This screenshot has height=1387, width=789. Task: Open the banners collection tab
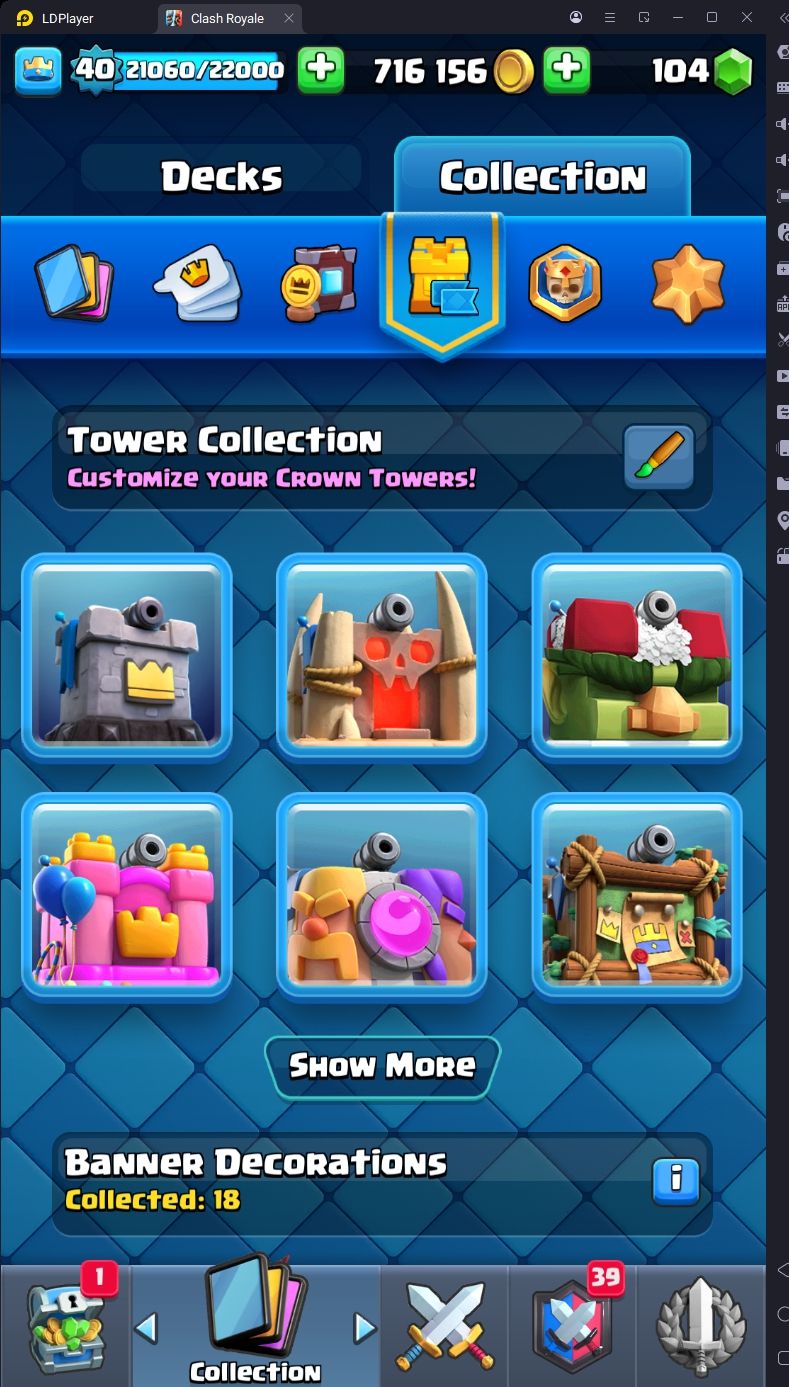pos(319,284)
